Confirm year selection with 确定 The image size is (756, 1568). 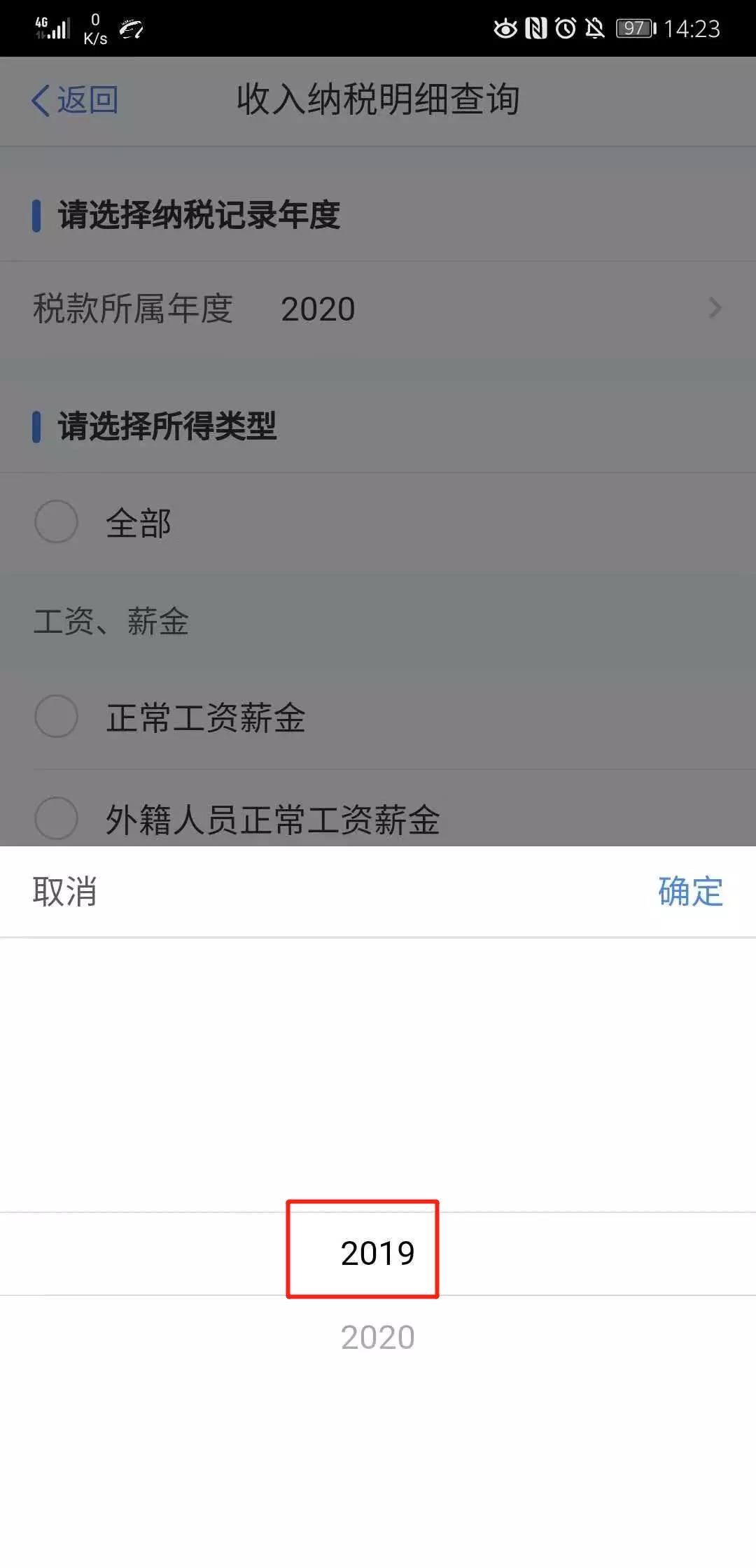pos(689,892)
